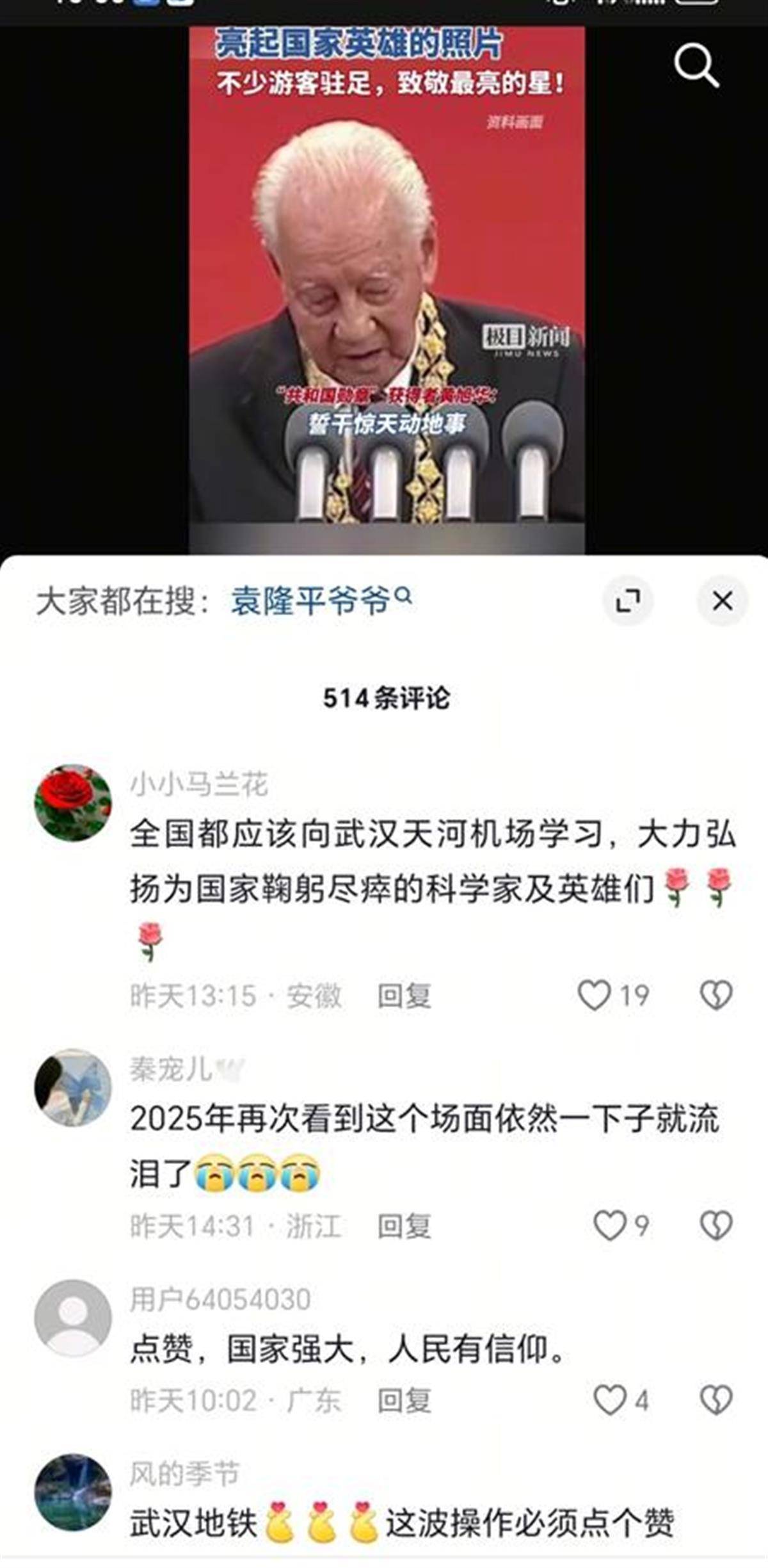Like 用户64054030's comment

click(x=609, y=1400)
